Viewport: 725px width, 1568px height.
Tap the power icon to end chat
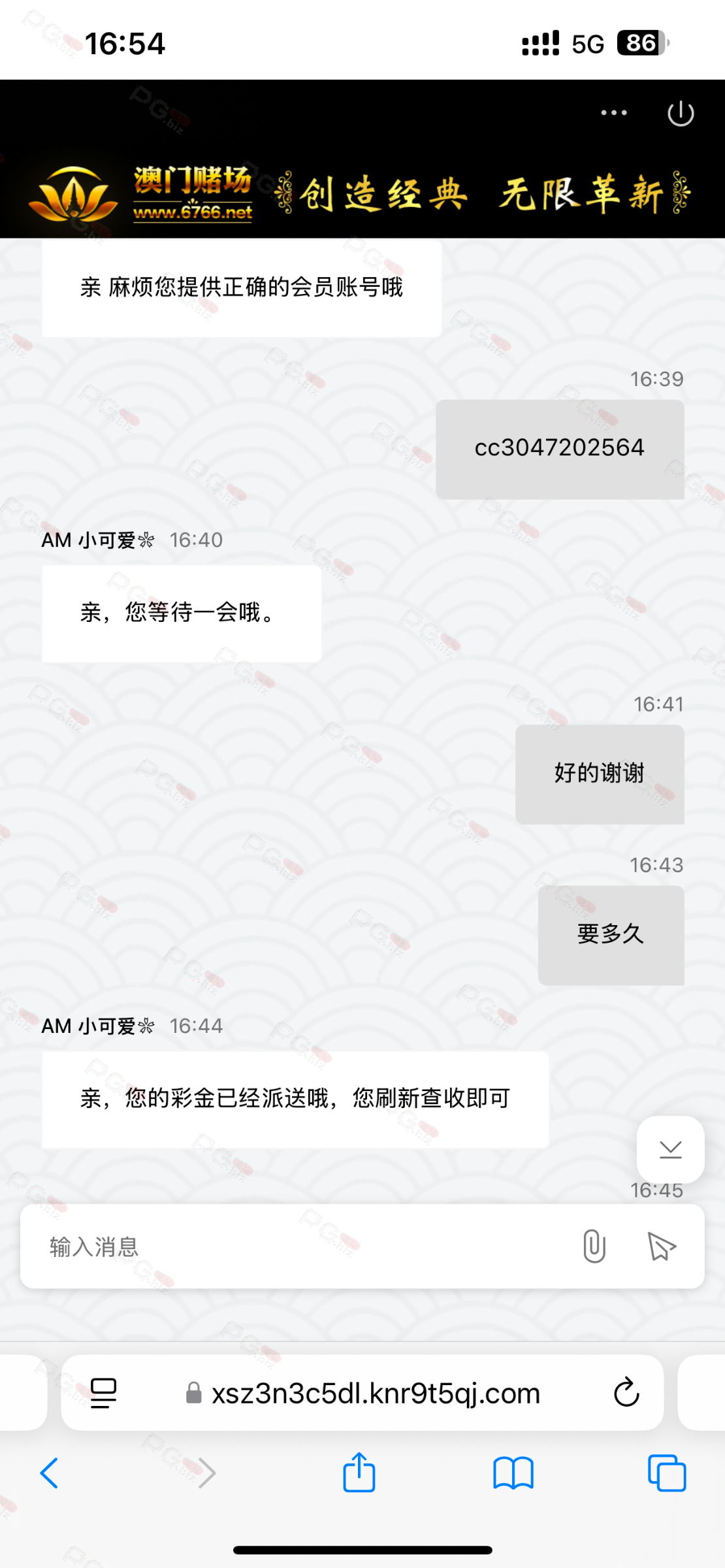[x=681, y=113]
